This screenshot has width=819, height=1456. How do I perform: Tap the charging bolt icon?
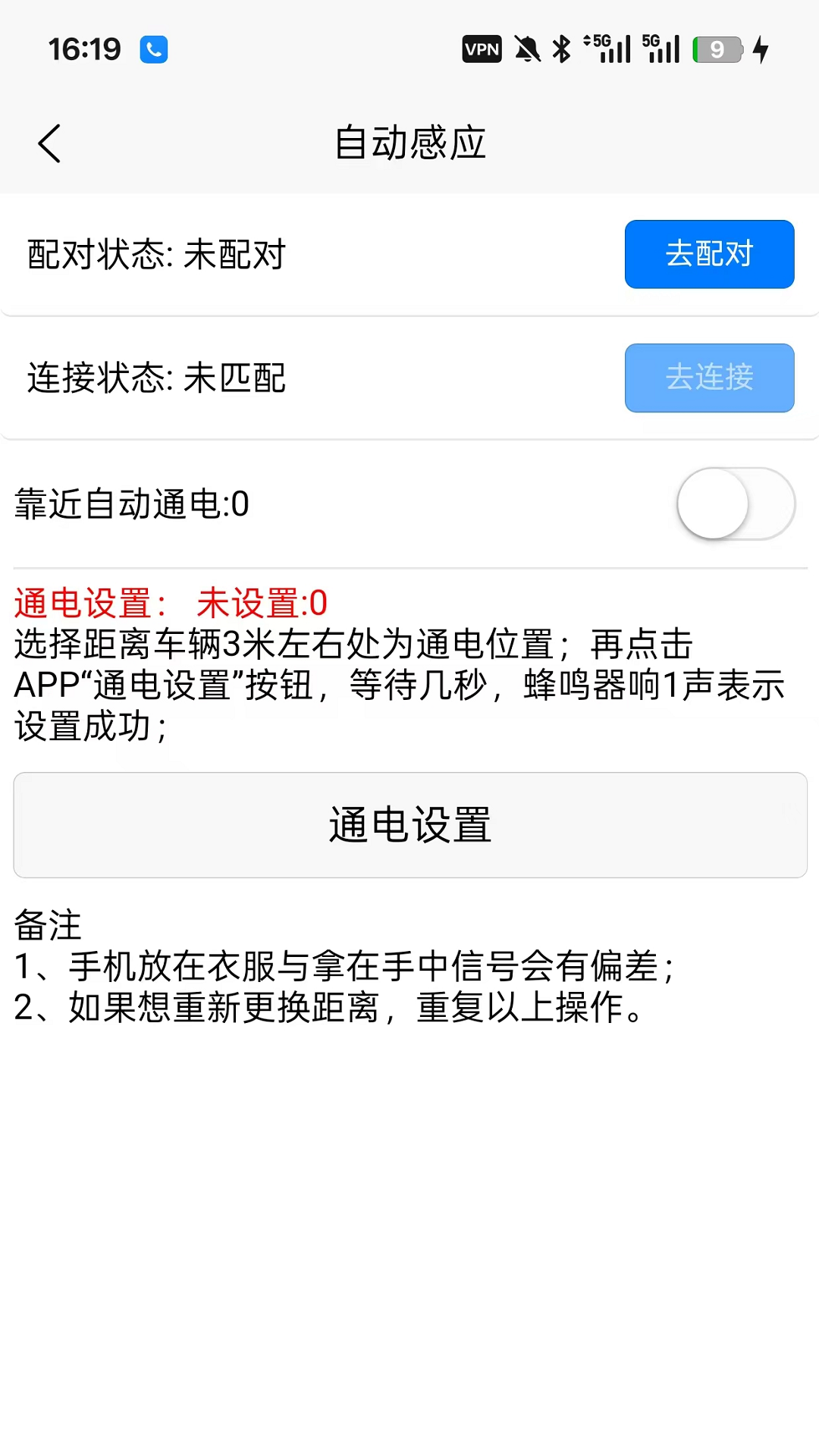point(761,48)
